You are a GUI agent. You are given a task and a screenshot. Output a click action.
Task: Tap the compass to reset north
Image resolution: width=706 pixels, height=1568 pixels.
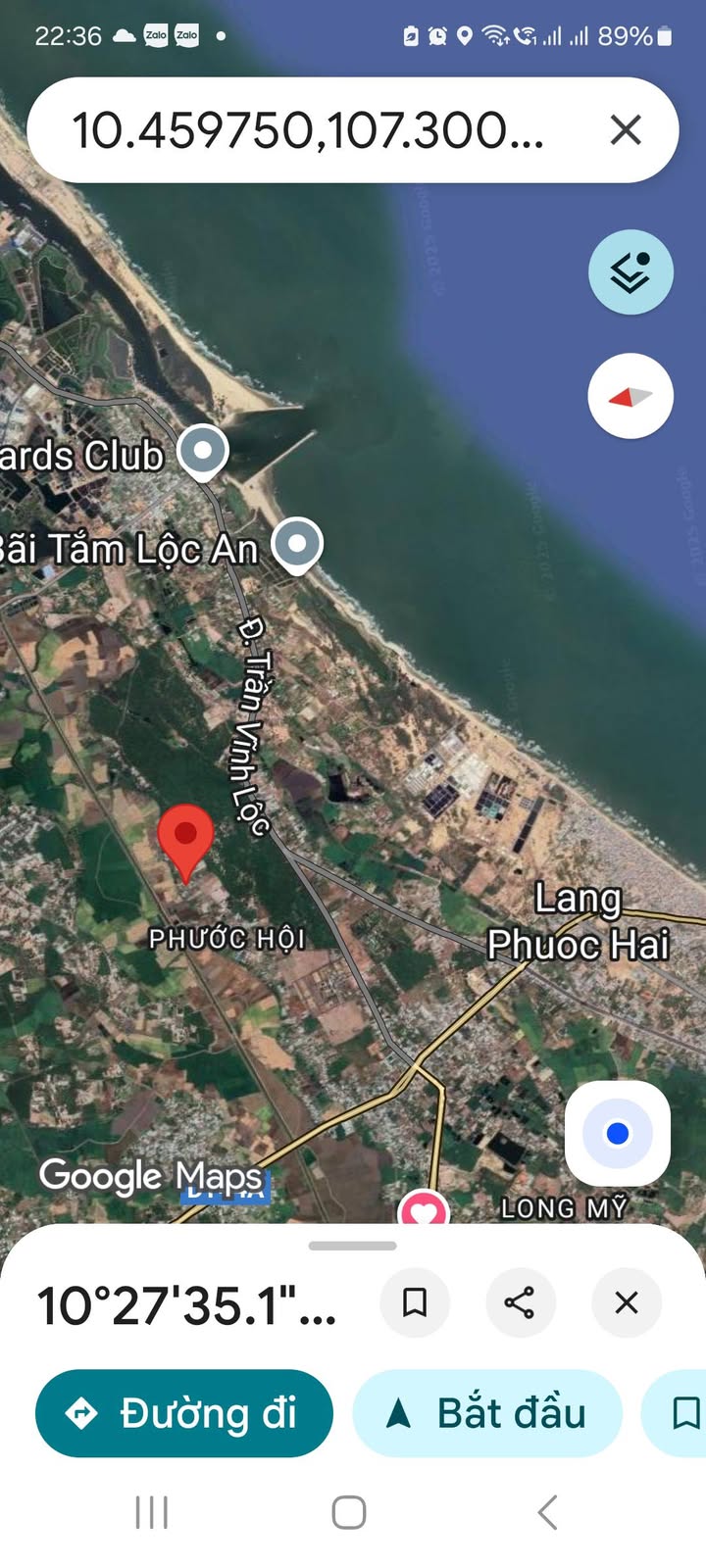(x=630, y=397)
